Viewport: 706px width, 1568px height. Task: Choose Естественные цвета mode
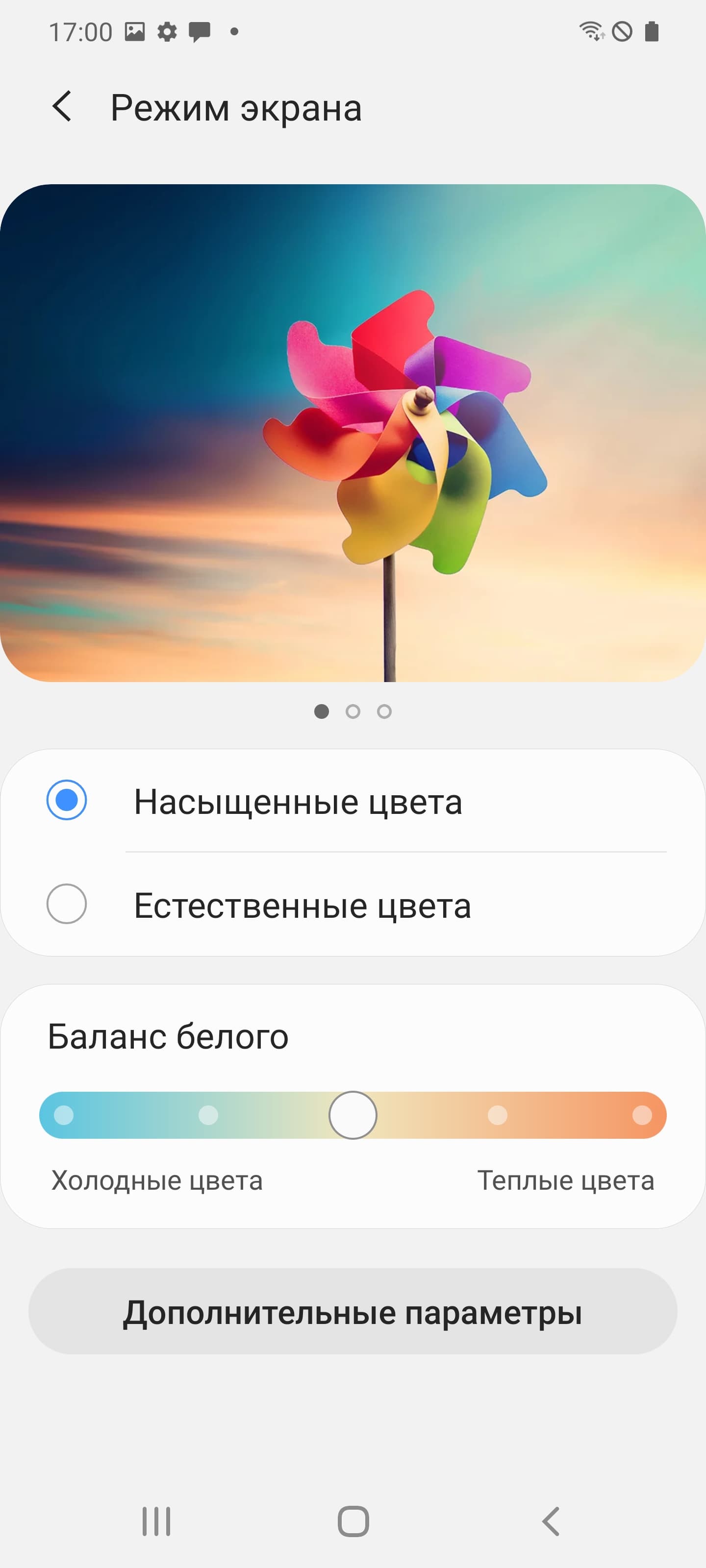(66, 904)
